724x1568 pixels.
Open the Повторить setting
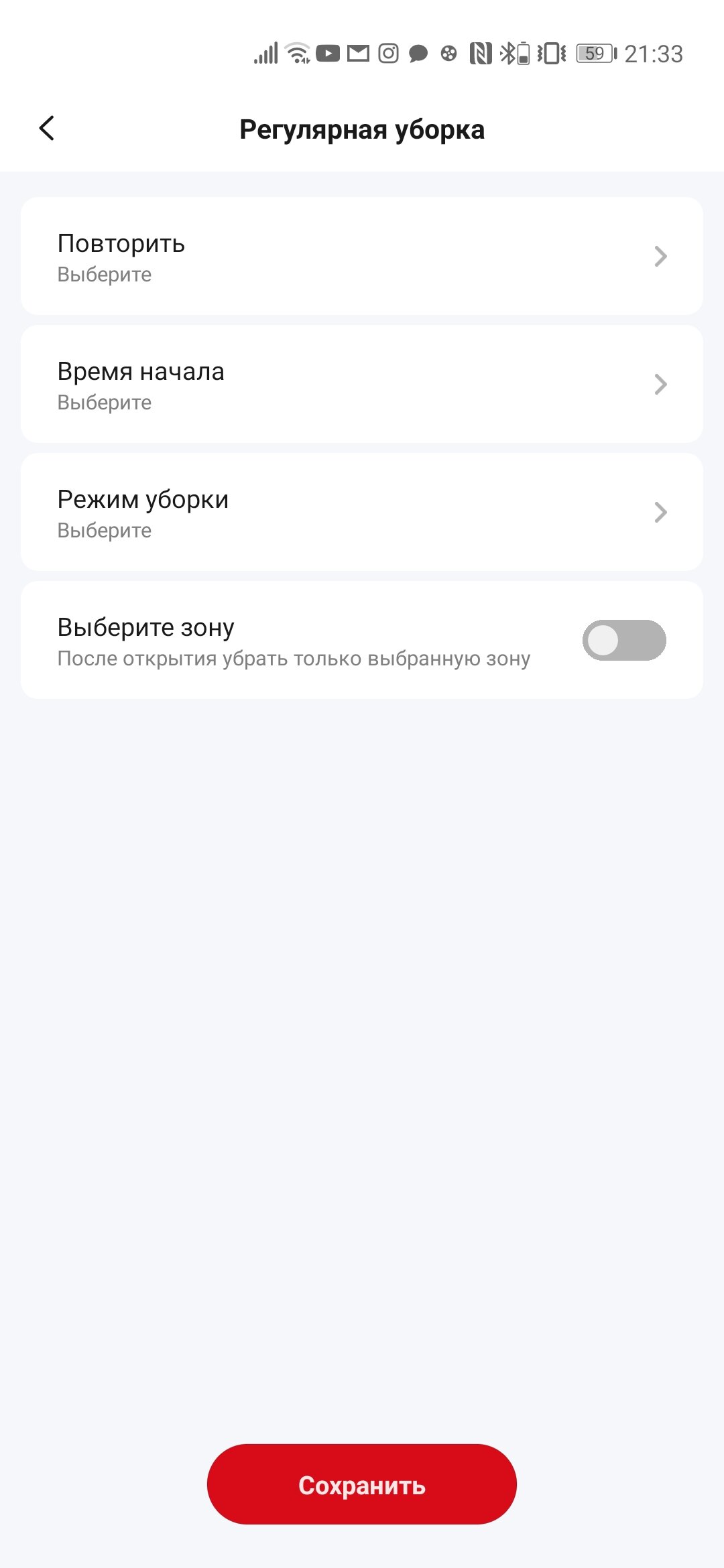point(362,256)
